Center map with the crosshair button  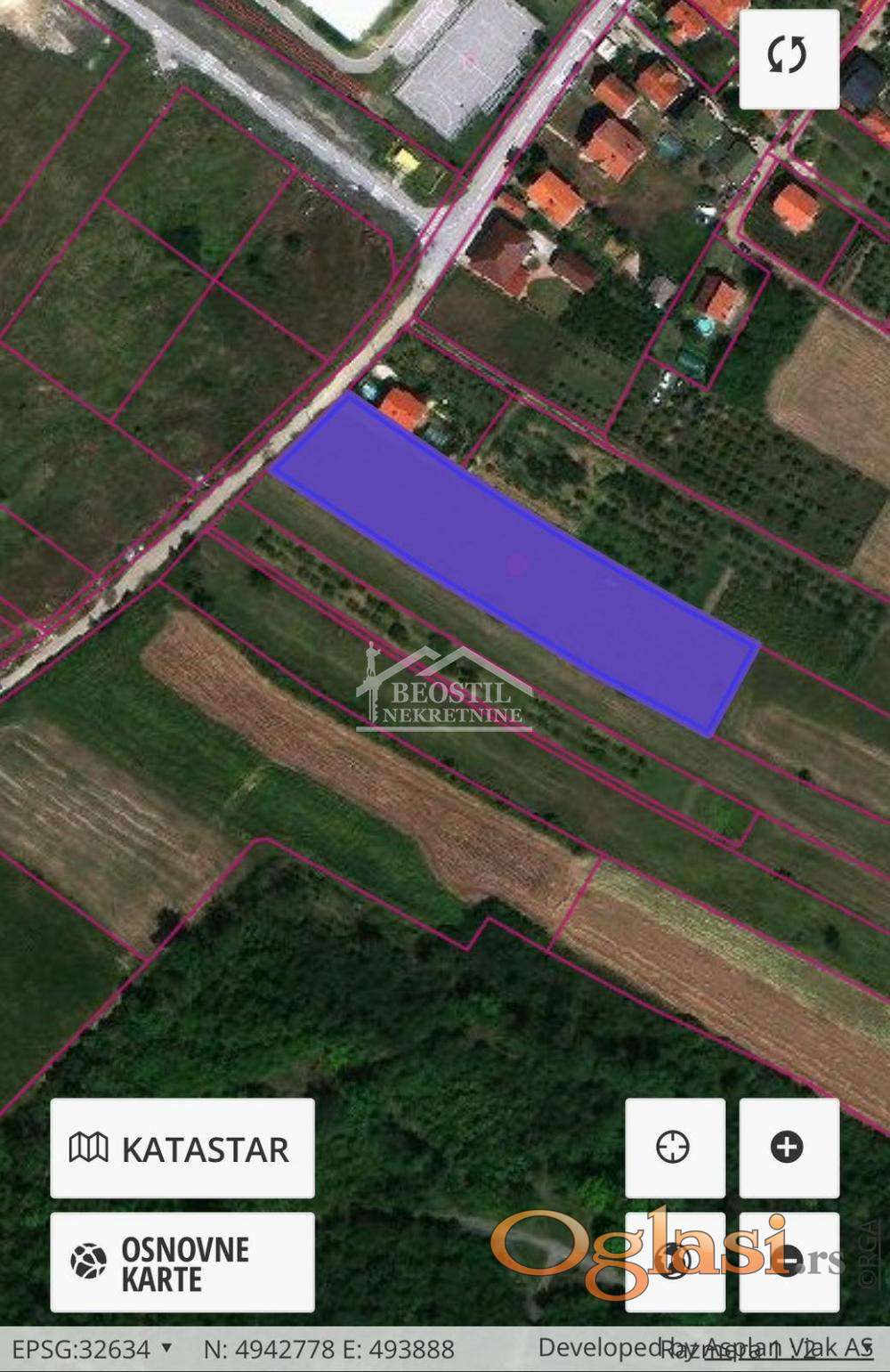[674, 1147]
